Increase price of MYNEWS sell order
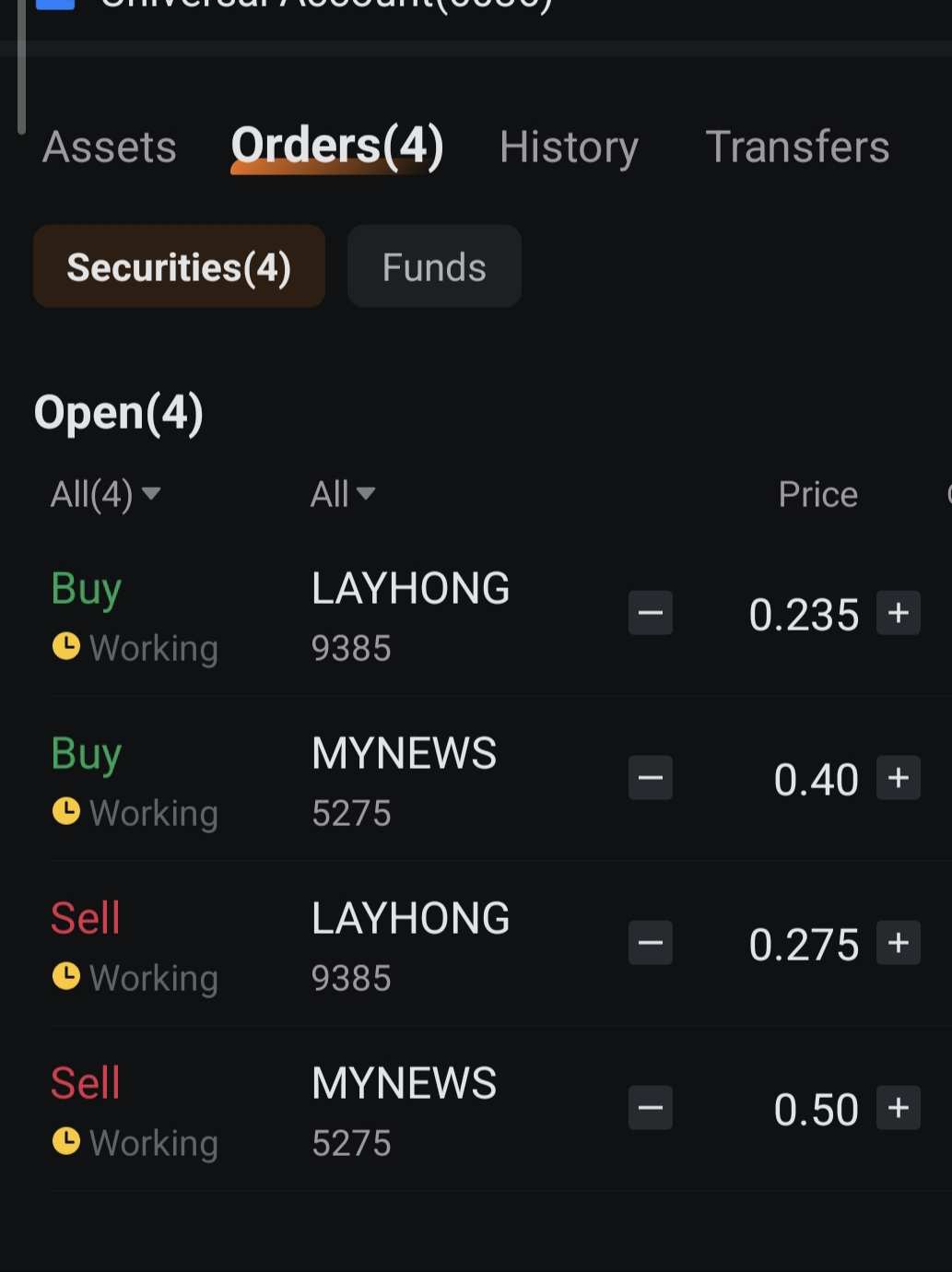This screenshot has width=952, height=1272. [x=899, y=1108]
